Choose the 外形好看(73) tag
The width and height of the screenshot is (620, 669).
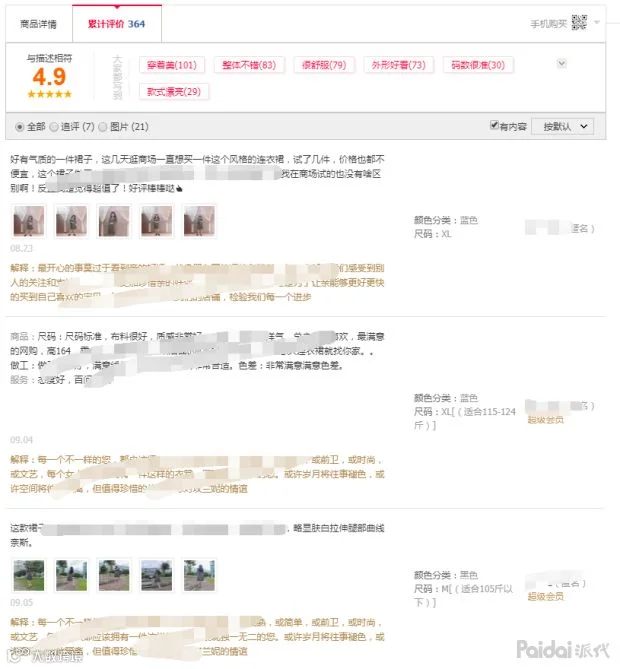click(x=399, y=65)
